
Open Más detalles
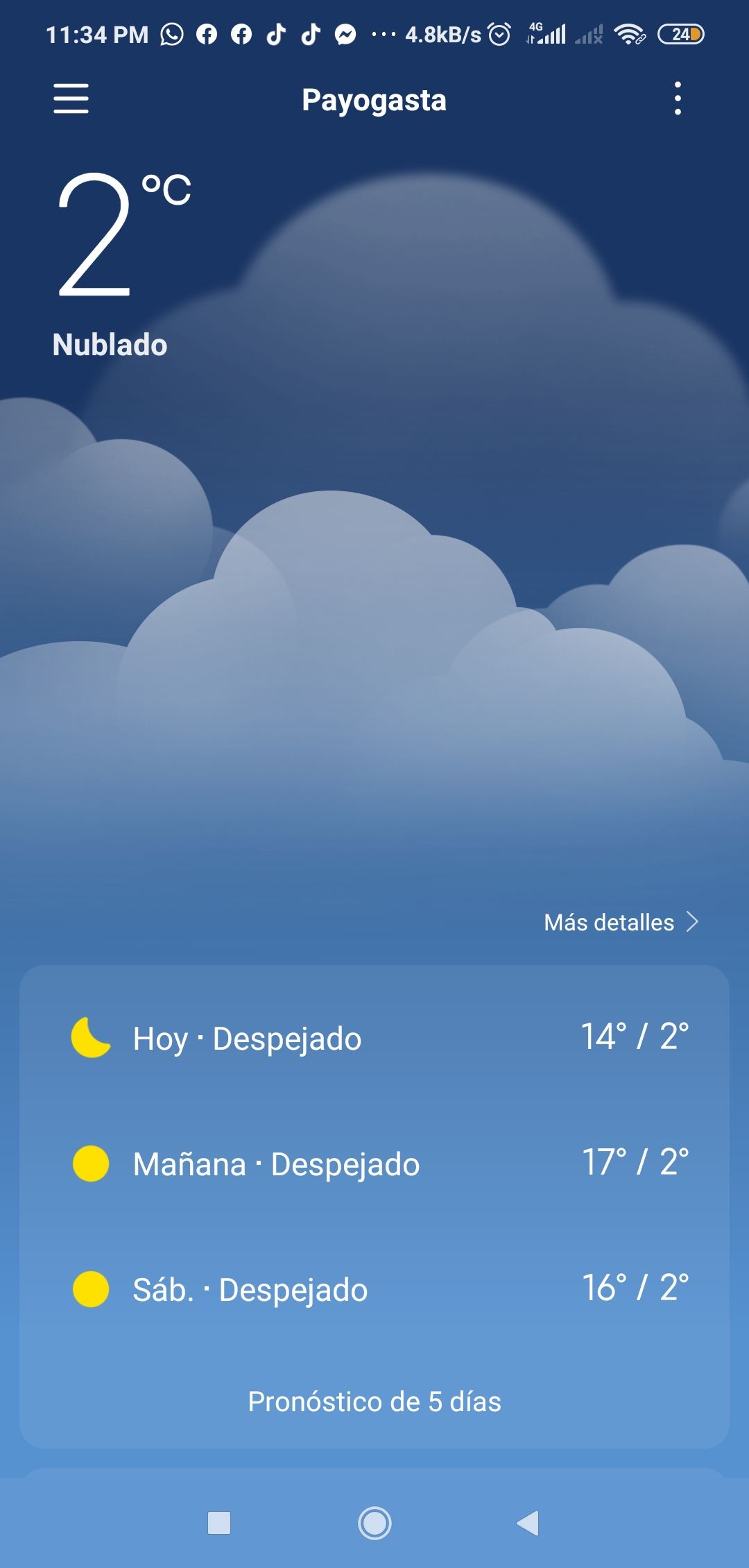(x=621, y=922)
